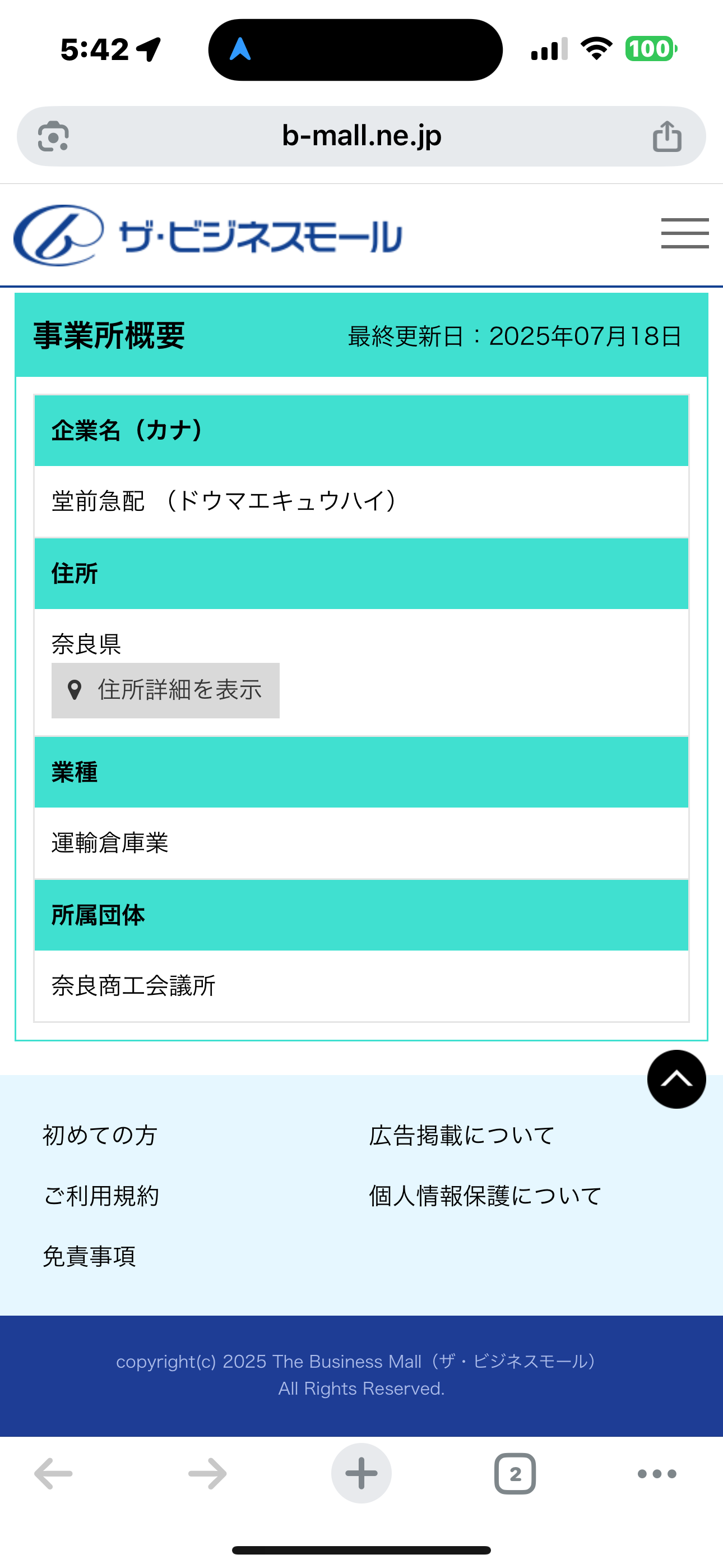Open the camera search icon in the address bar
723x1568 pixels.
click(54, 136)
